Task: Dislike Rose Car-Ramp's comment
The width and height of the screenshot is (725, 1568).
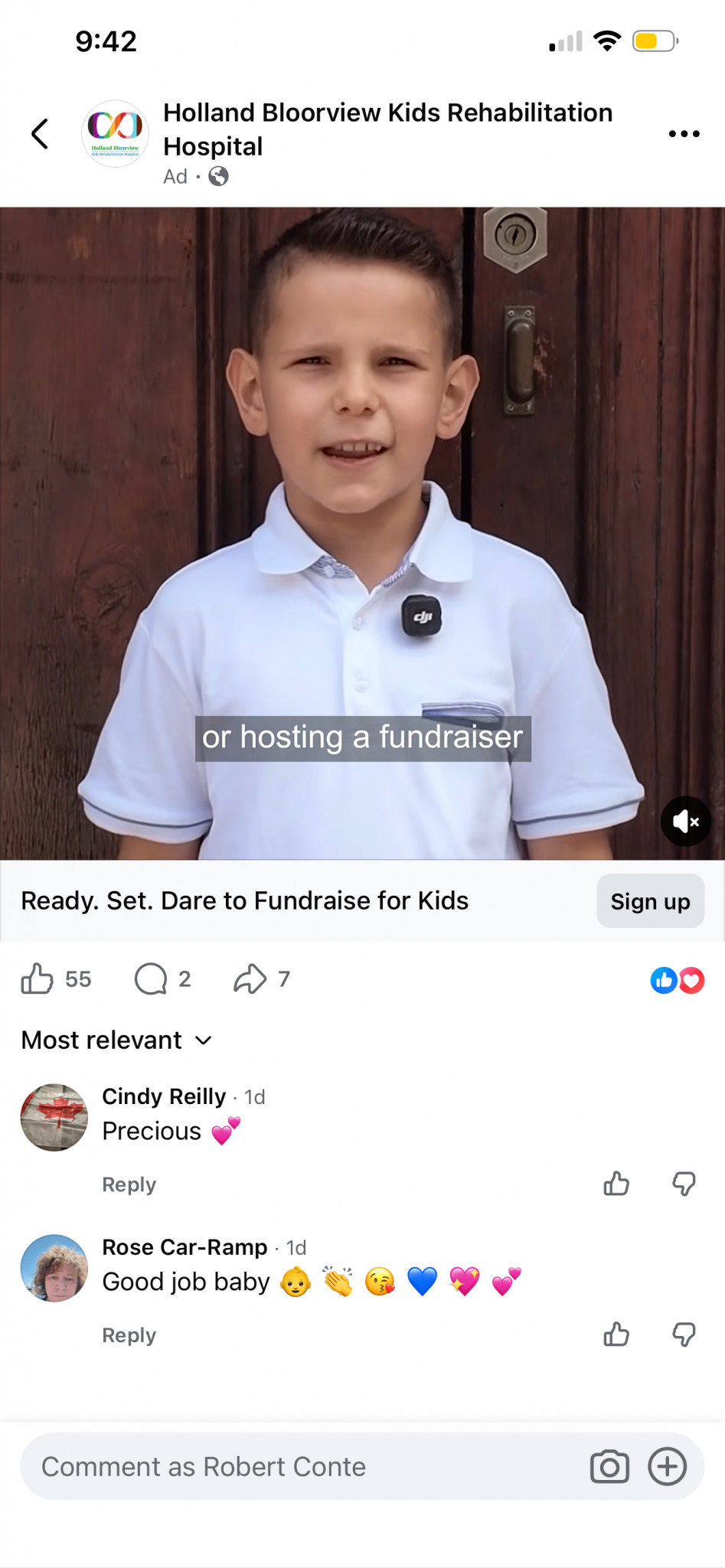Action: (684, 1334)
